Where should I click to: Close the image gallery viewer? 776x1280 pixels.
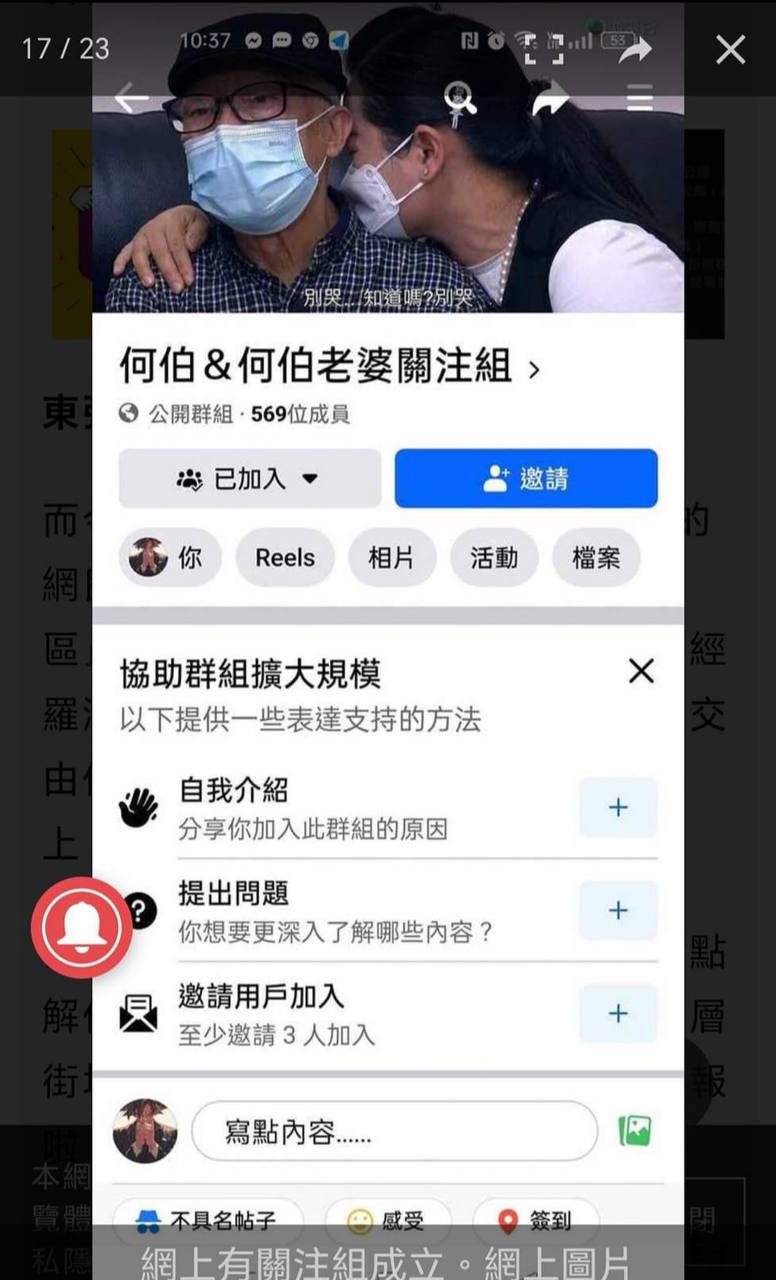coord(730,48)
